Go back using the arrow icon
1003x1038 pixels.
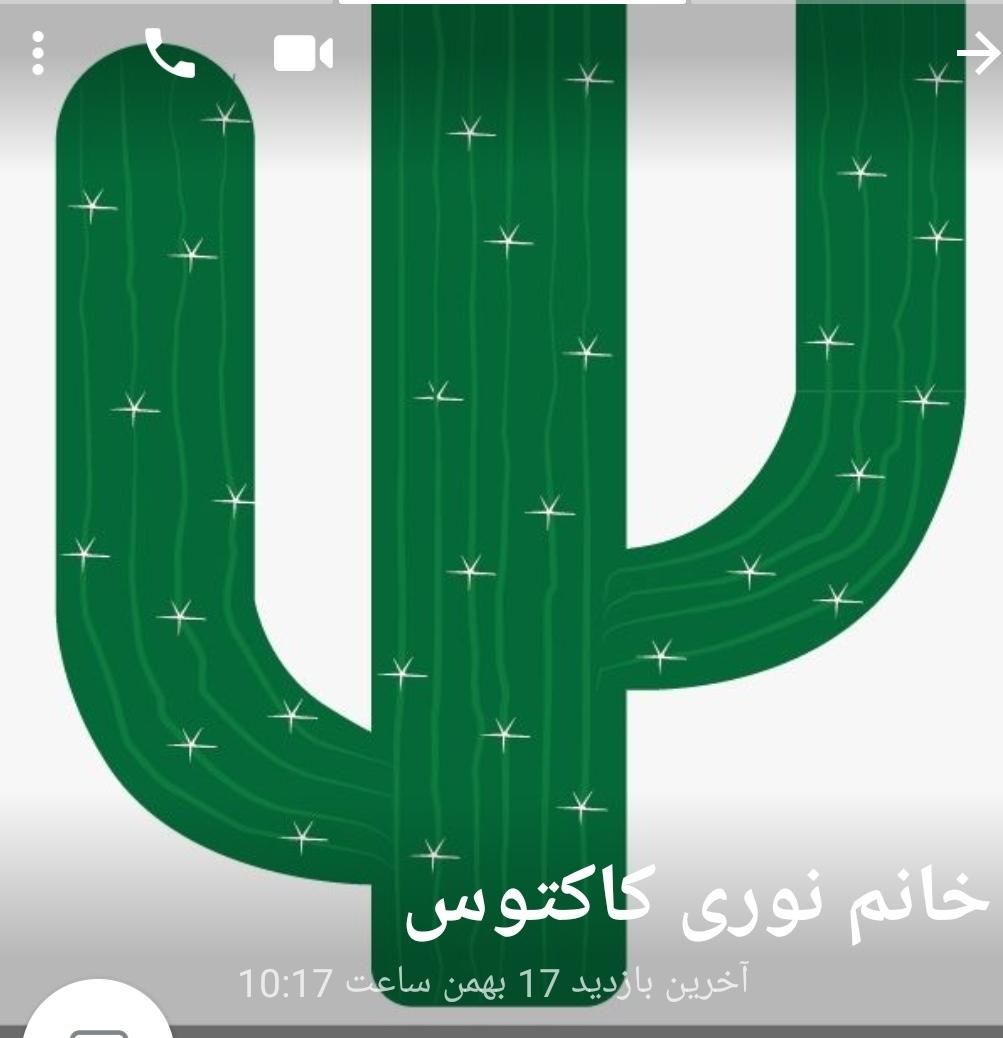[x=976, y=54]
